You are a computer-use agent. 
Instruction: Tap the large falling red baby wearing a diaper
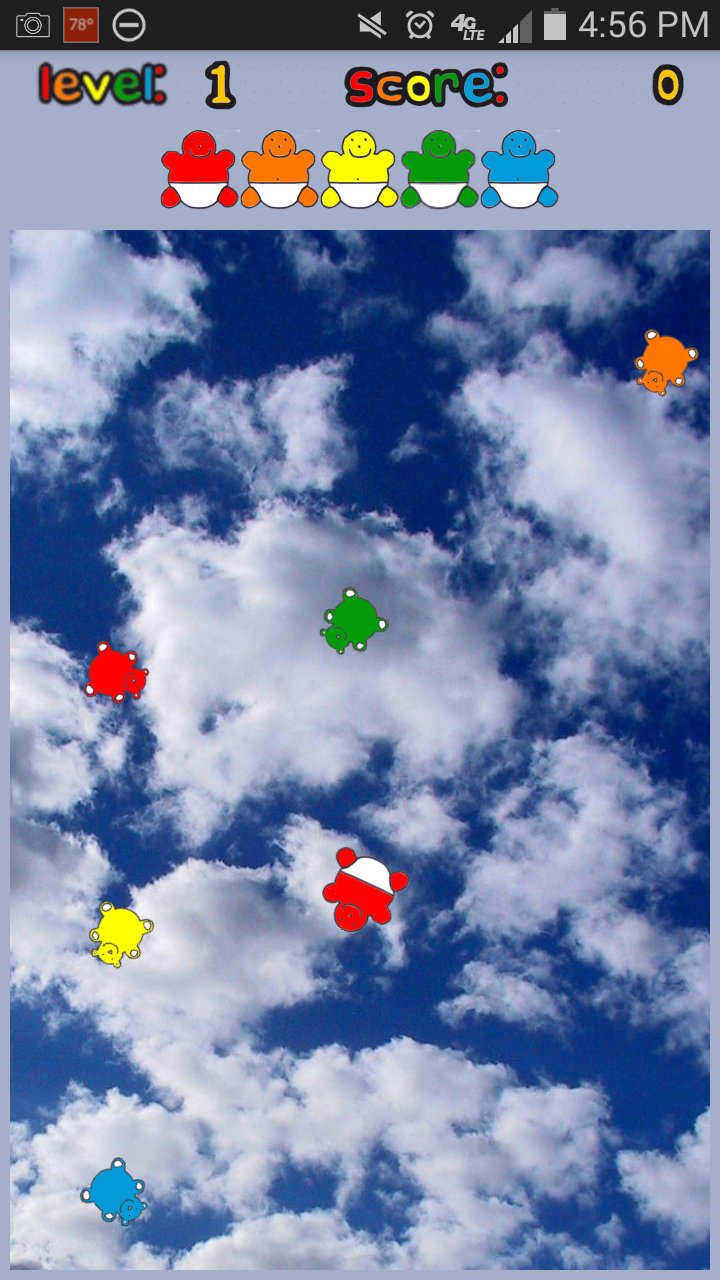364,889
